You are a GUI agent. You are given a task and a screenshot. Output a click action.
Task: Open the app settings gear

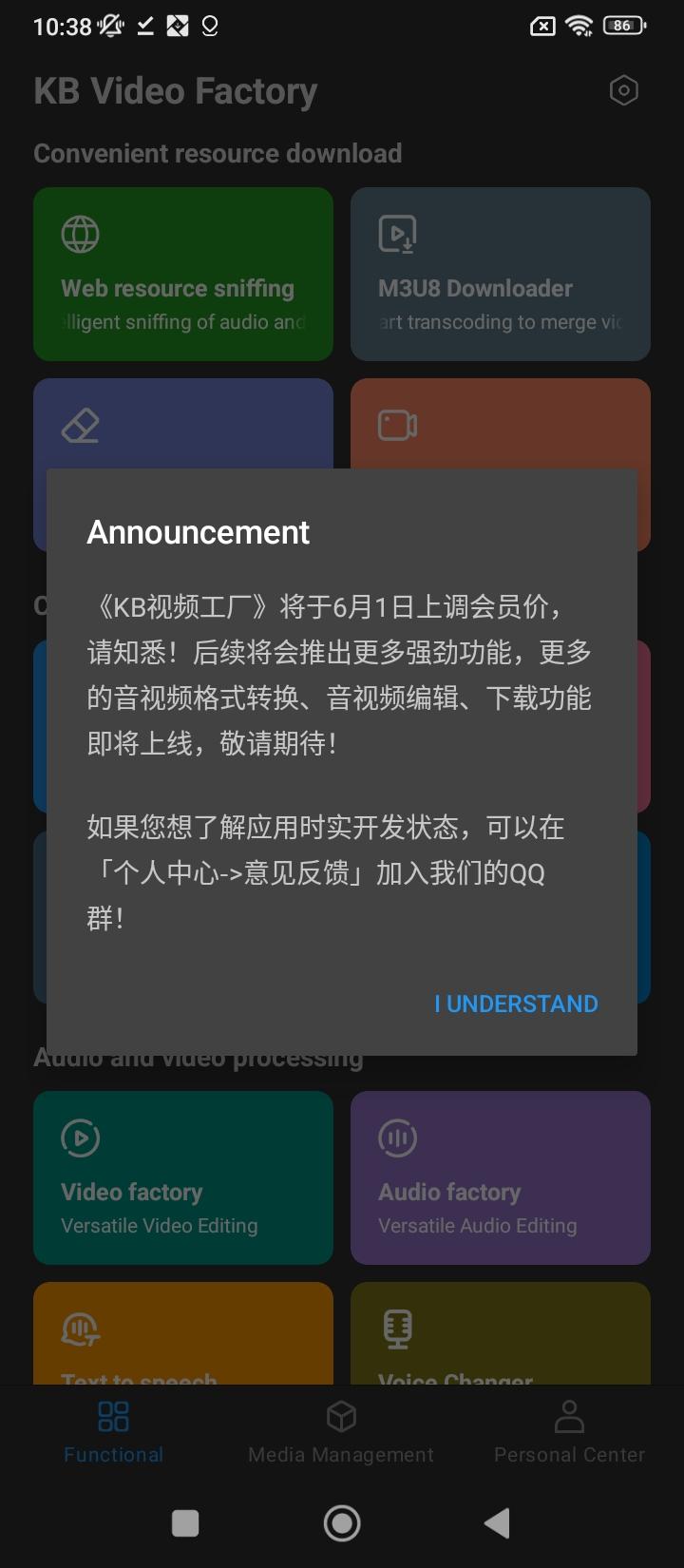623,90
